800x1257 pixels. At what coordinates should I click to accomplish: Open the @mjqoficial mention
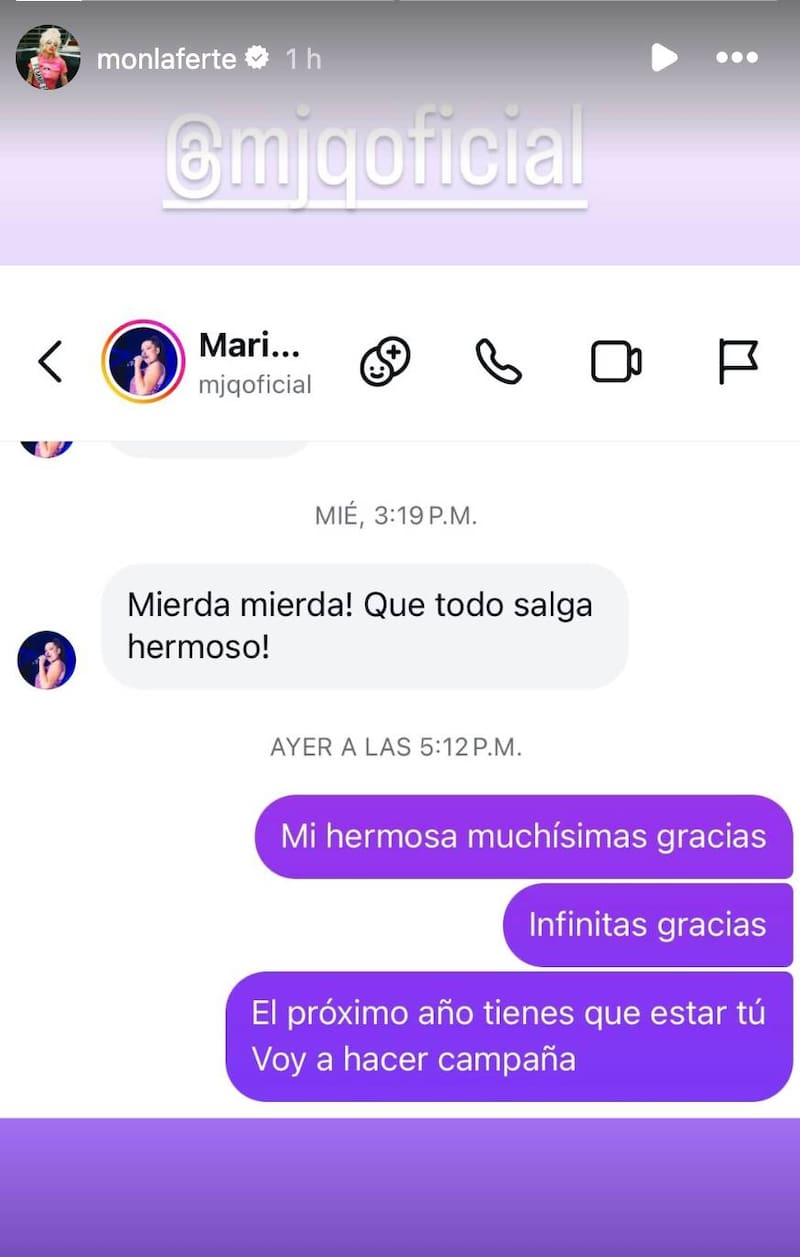click(x=375, y=153)
